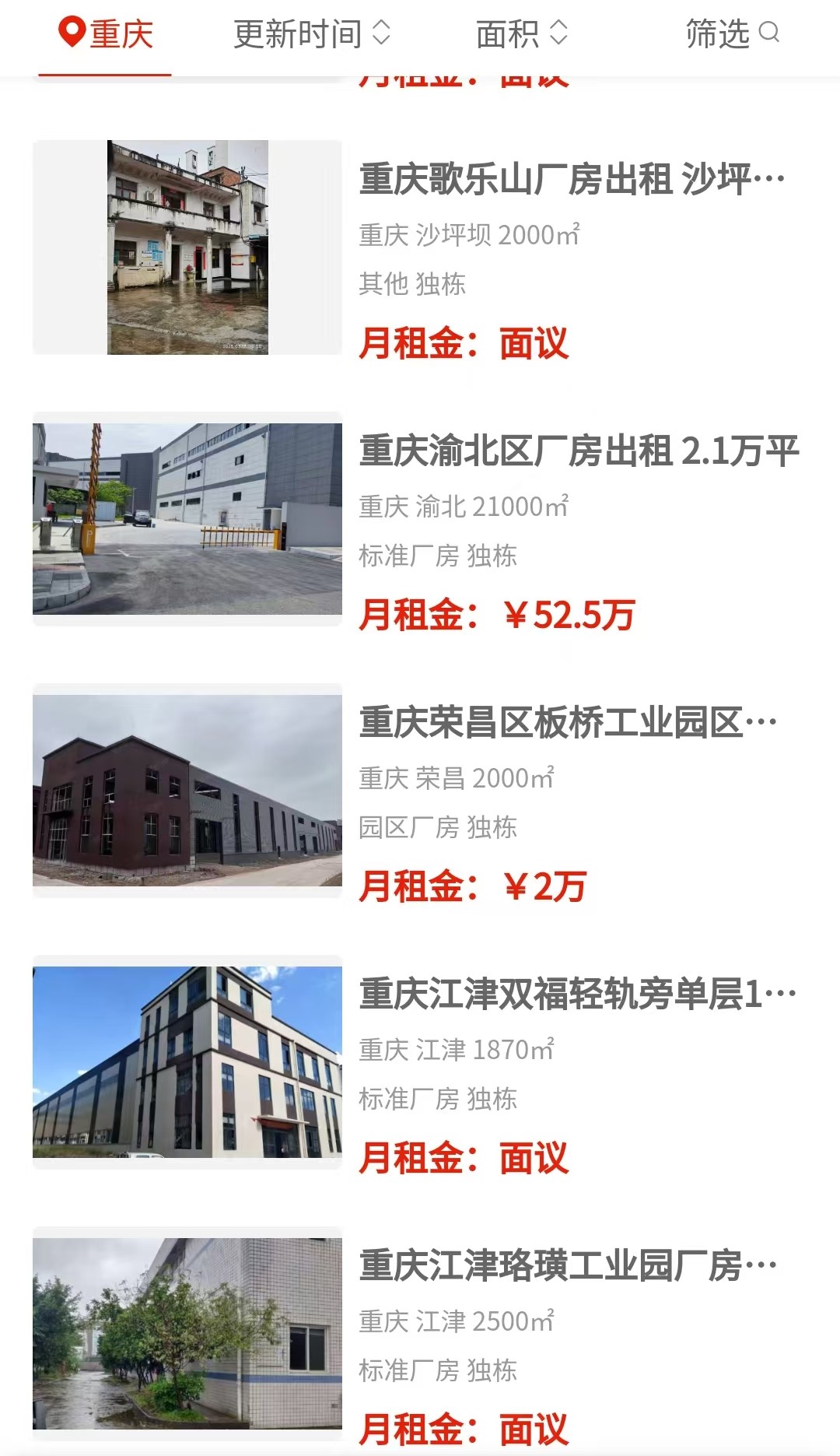Sort listings by 面积

(522, 34)
